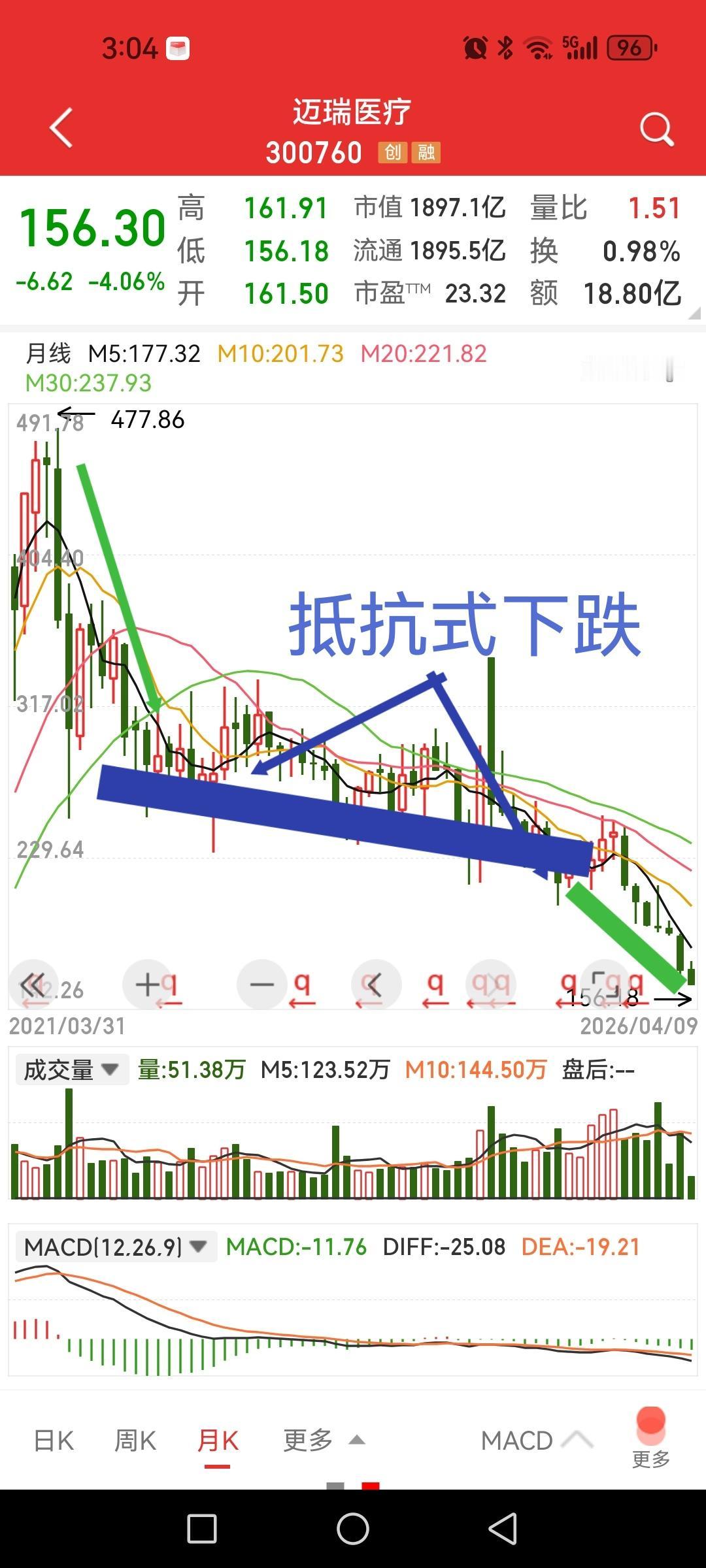Image resolution: width=706 pixels, height=1568 pixels.
Task: Switch indicator panel to 盘后 data display
Action: point(596,1070)
